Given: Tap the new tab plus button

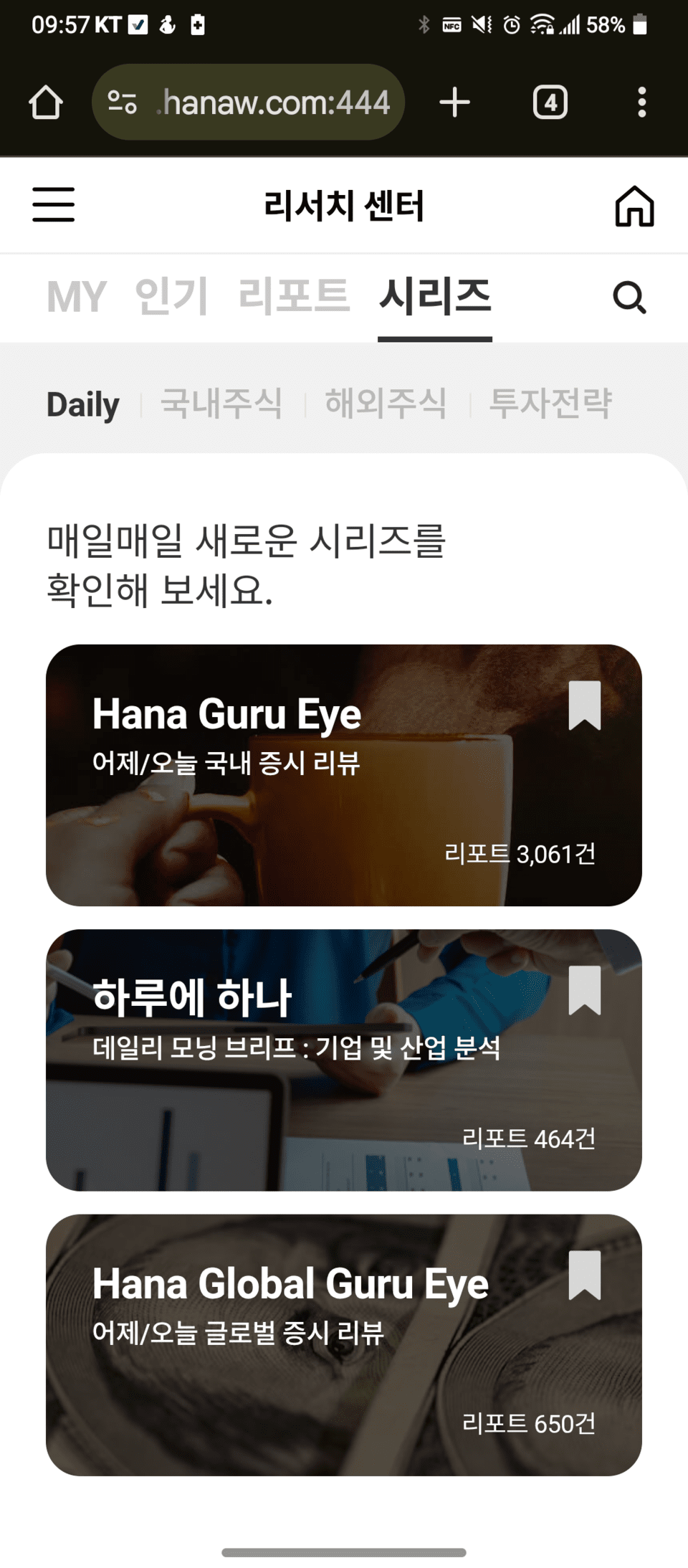Looking at the screenshot, I should (454, 102).
